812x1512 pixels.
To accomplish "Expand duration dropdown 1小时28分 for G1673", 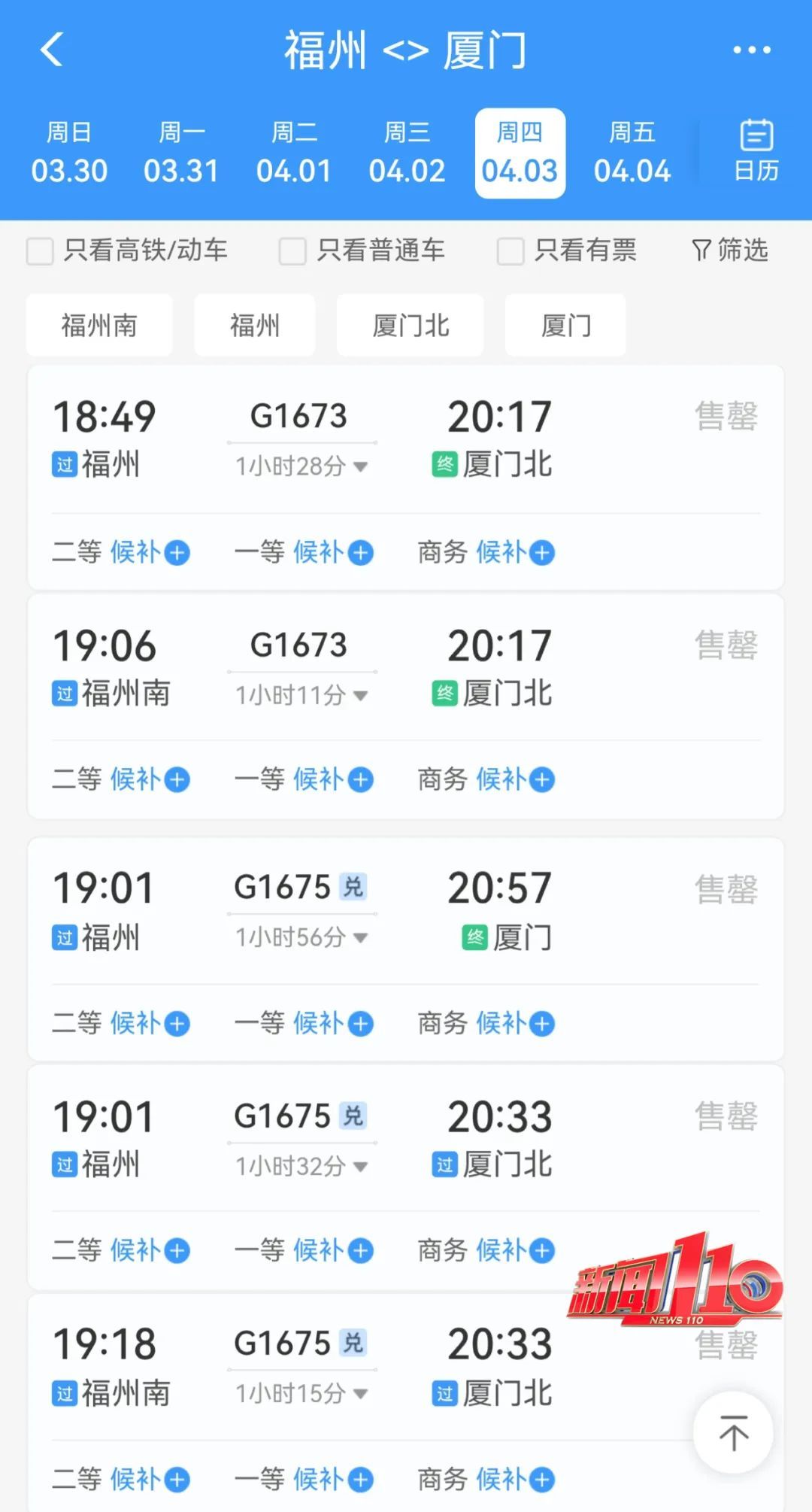I will (300, 466).
